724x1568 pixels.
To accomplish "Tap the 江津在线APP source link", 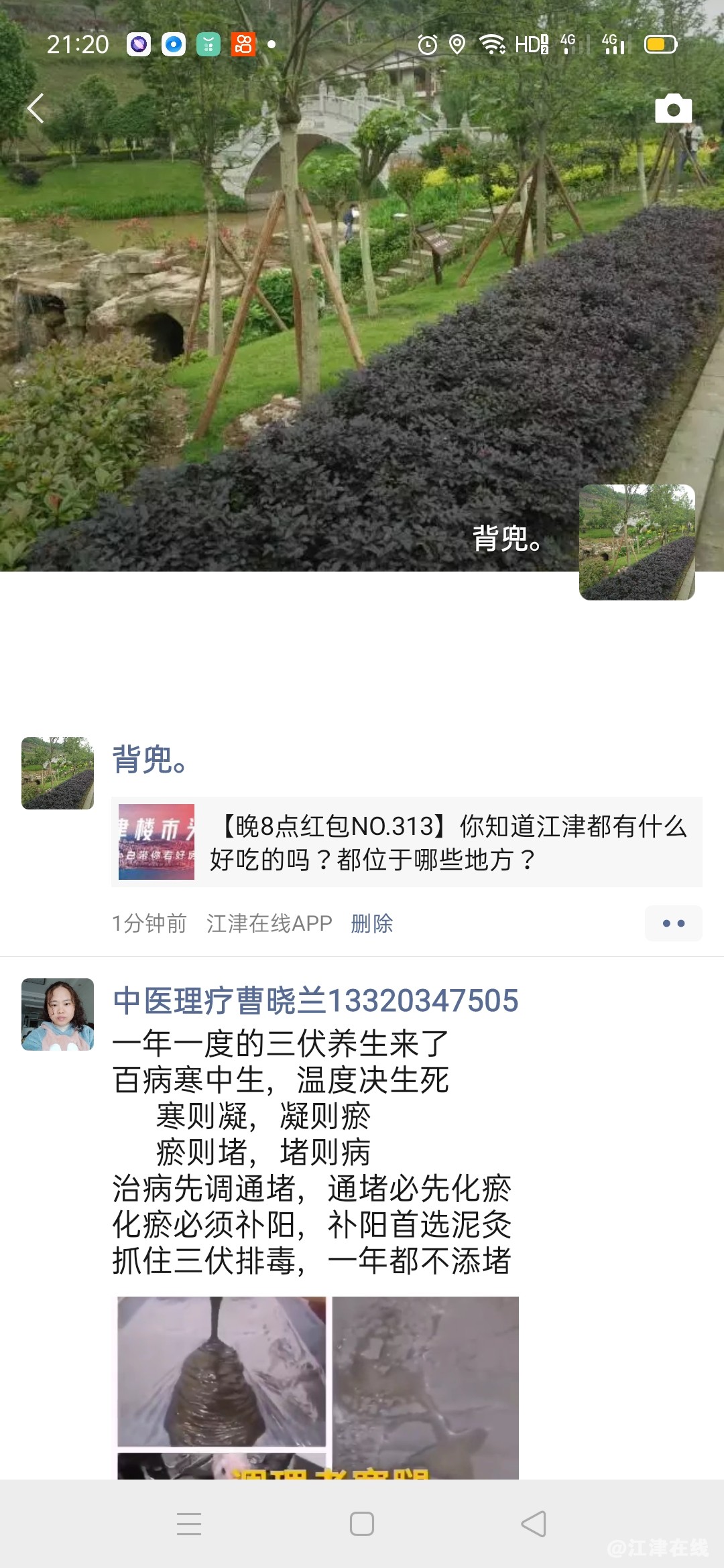I will pos(269,923).
